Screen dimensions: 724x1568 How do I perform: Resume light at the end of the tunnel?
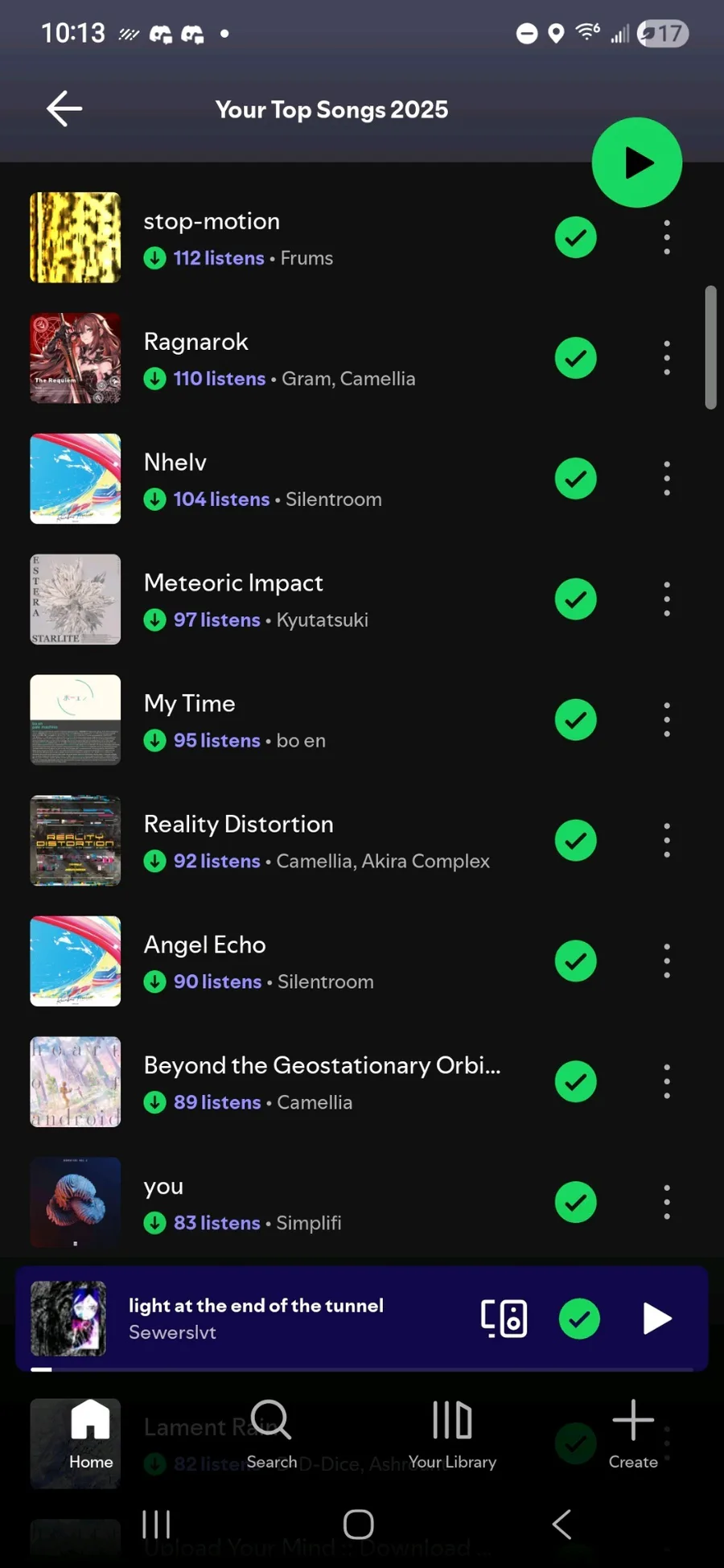656,1319
